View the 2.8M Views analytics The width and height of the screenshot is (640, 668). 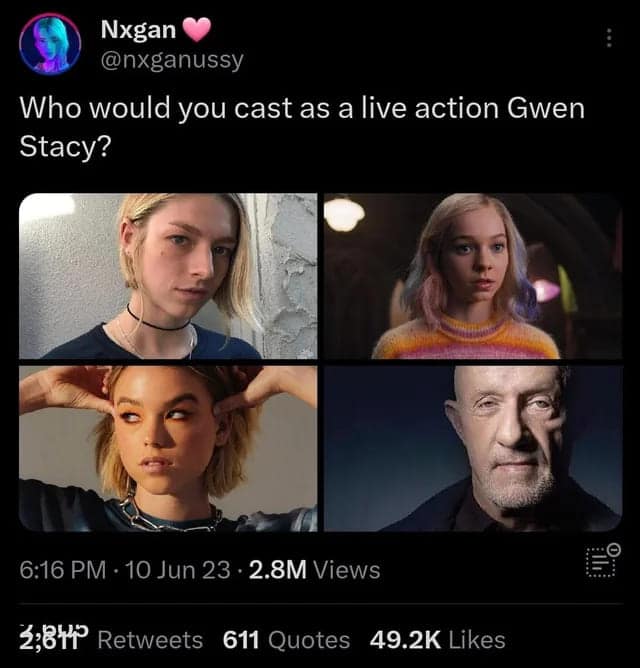tap(312, 570)
